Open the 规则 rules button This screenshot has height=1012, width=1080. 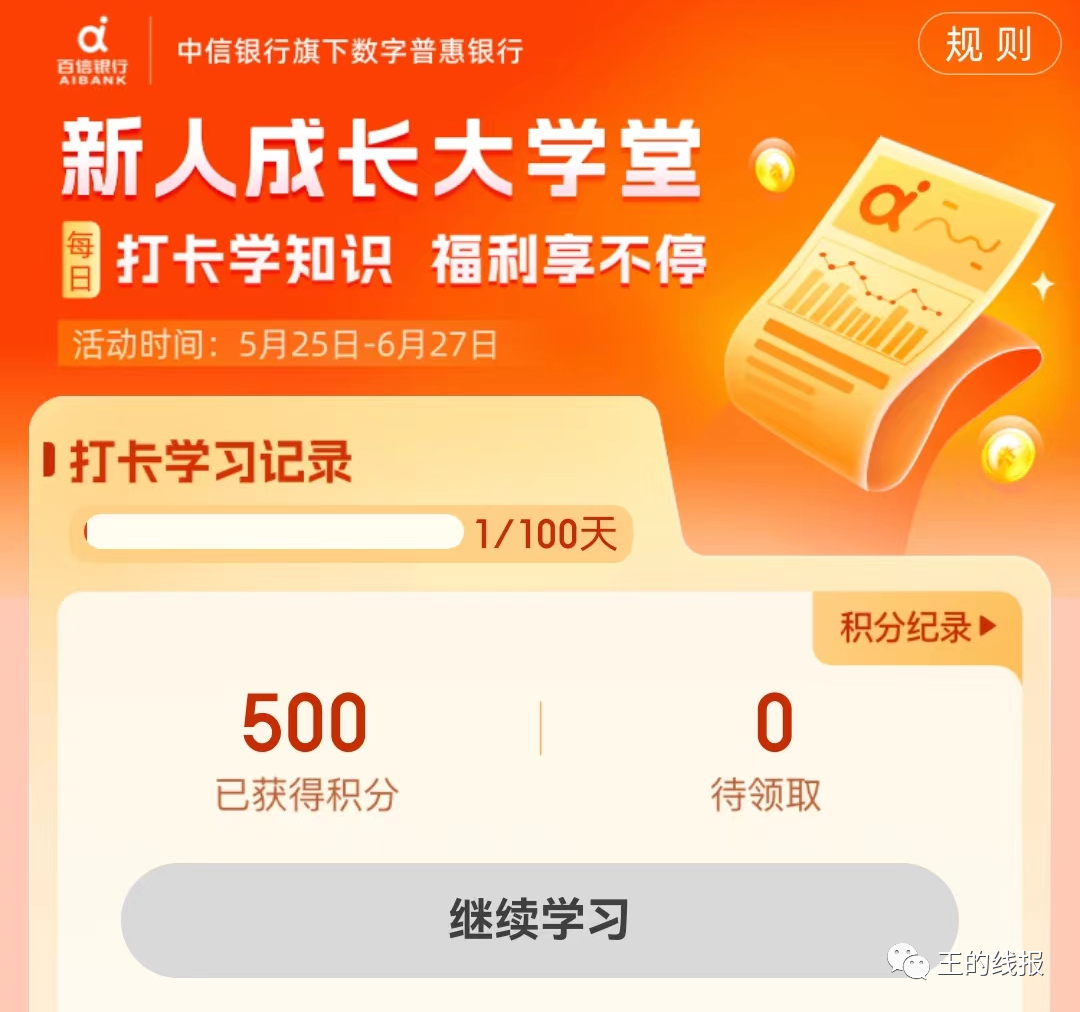pos(988,45)
